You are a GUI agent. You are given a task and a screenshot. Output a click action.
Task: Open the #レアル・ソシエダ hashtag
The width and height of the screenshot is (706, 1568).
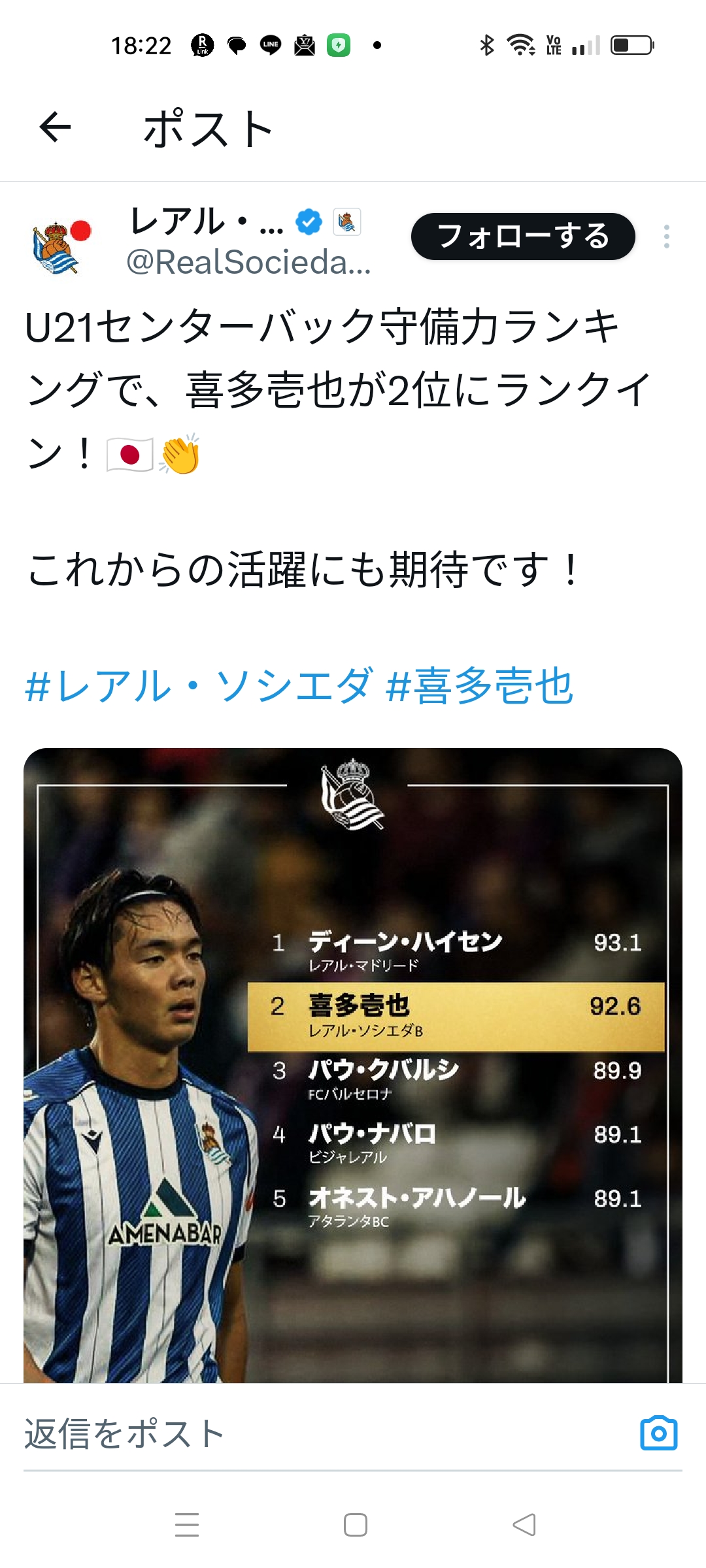click(x=199, y=686)
